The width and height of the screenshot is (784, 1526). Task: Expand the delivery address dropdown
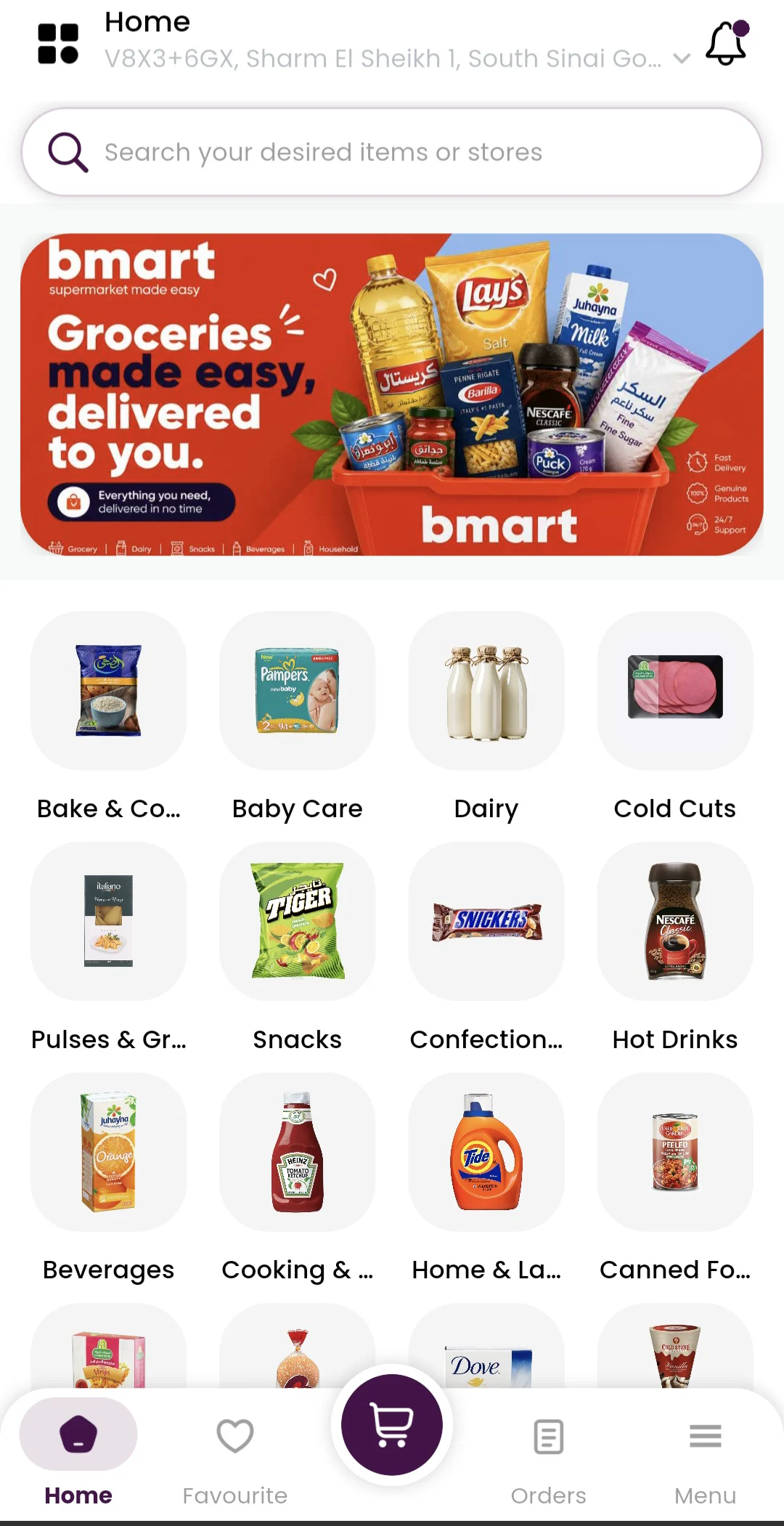pos(681,59)
